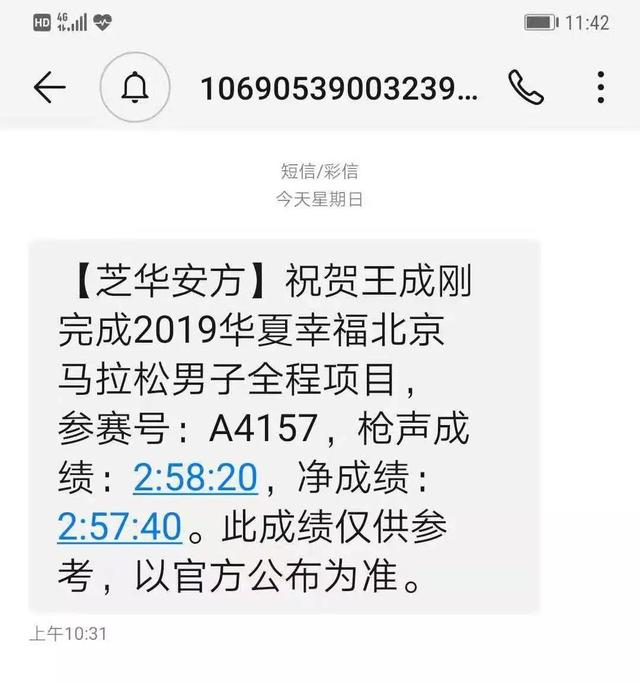This screenshot has height=683, width=640.
Task: Open the notification bell for this sender
Action: [x=134, y=88]
